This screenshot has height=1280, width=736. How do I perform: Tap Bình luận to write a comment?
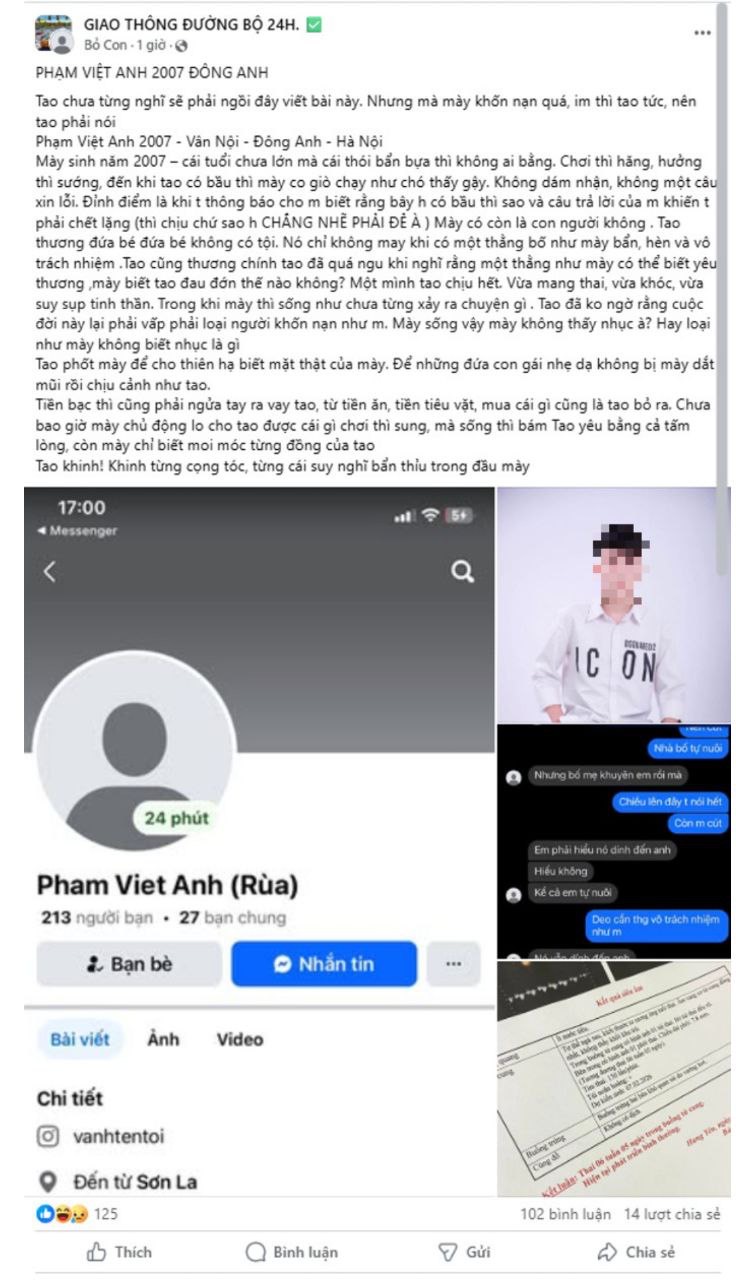(x=292, y=1252)
